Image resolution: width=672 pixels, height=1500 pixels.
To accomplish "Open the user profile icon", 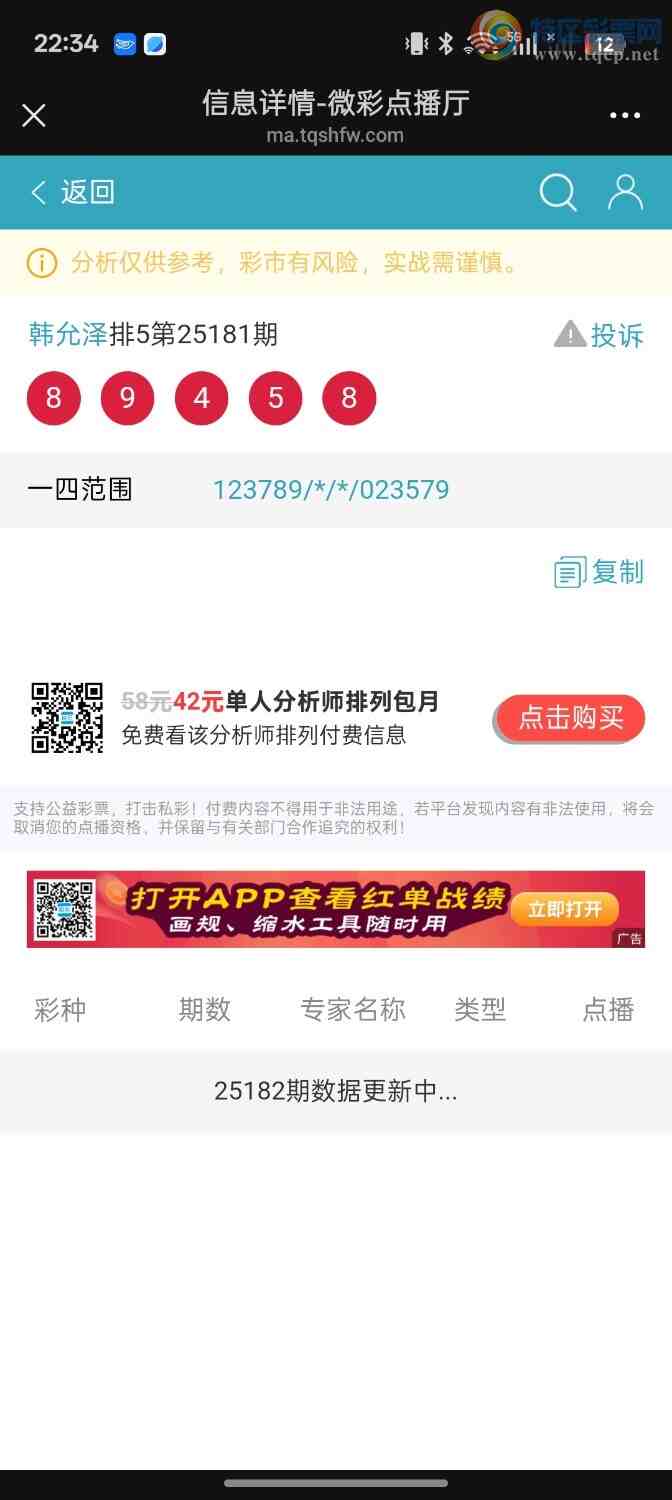I will [x=625, y=192].
